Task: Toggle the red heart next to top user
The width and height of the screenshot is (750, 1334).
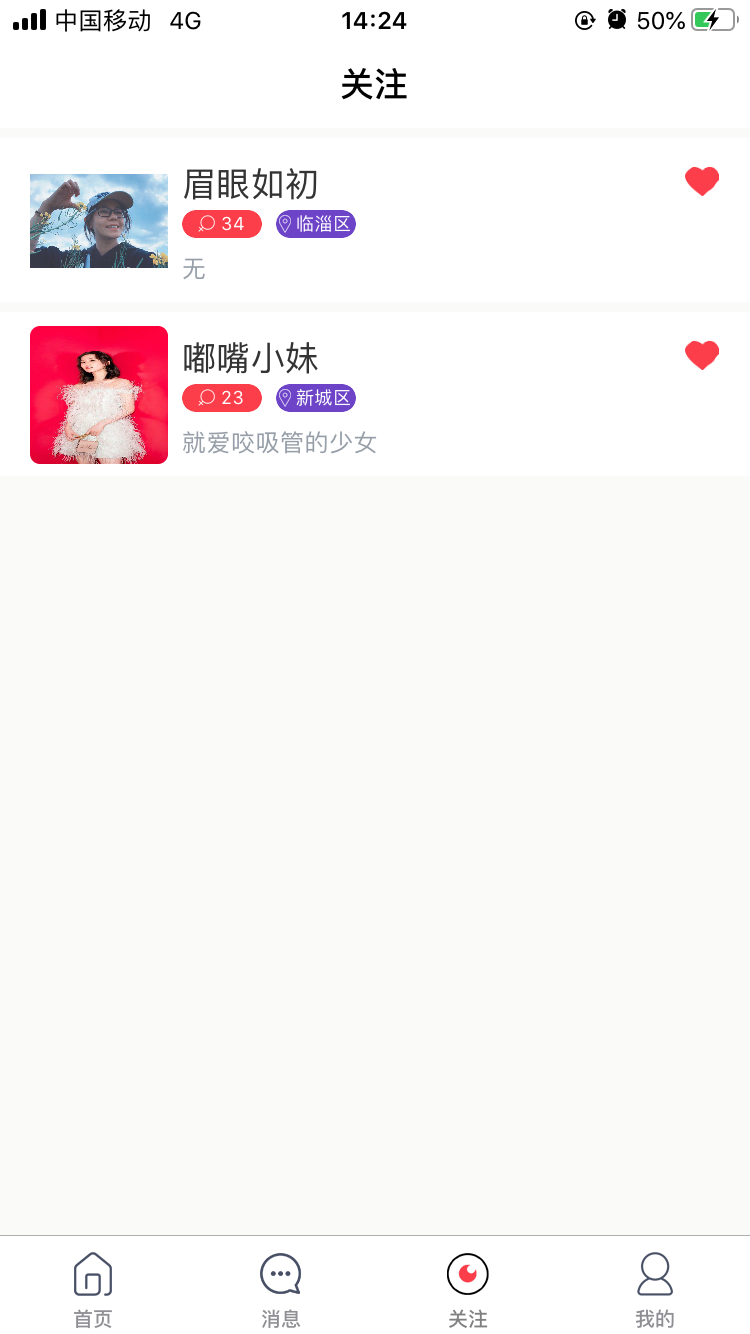Action: tap(702, 181)
